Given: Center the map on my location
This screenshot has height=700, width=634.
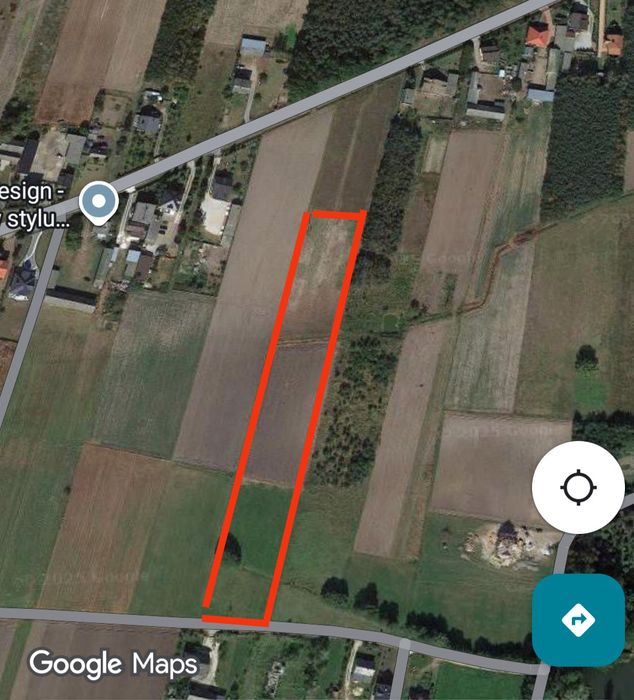Looking at the screenshot, I should 578,489.
